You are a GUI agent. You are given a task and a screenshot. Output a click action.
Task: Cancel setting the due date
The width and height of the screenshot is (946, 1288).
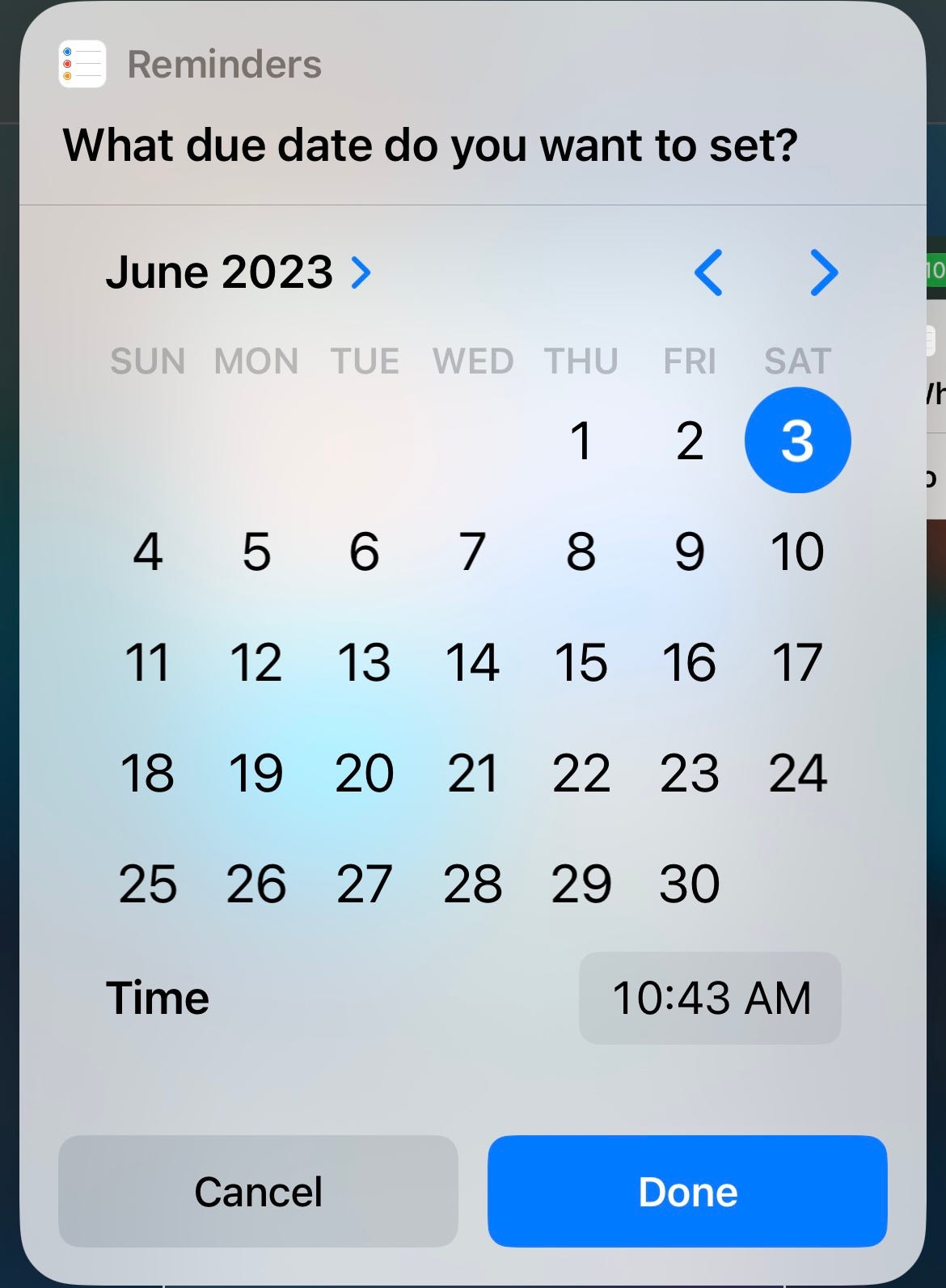tap(258, 1191)
